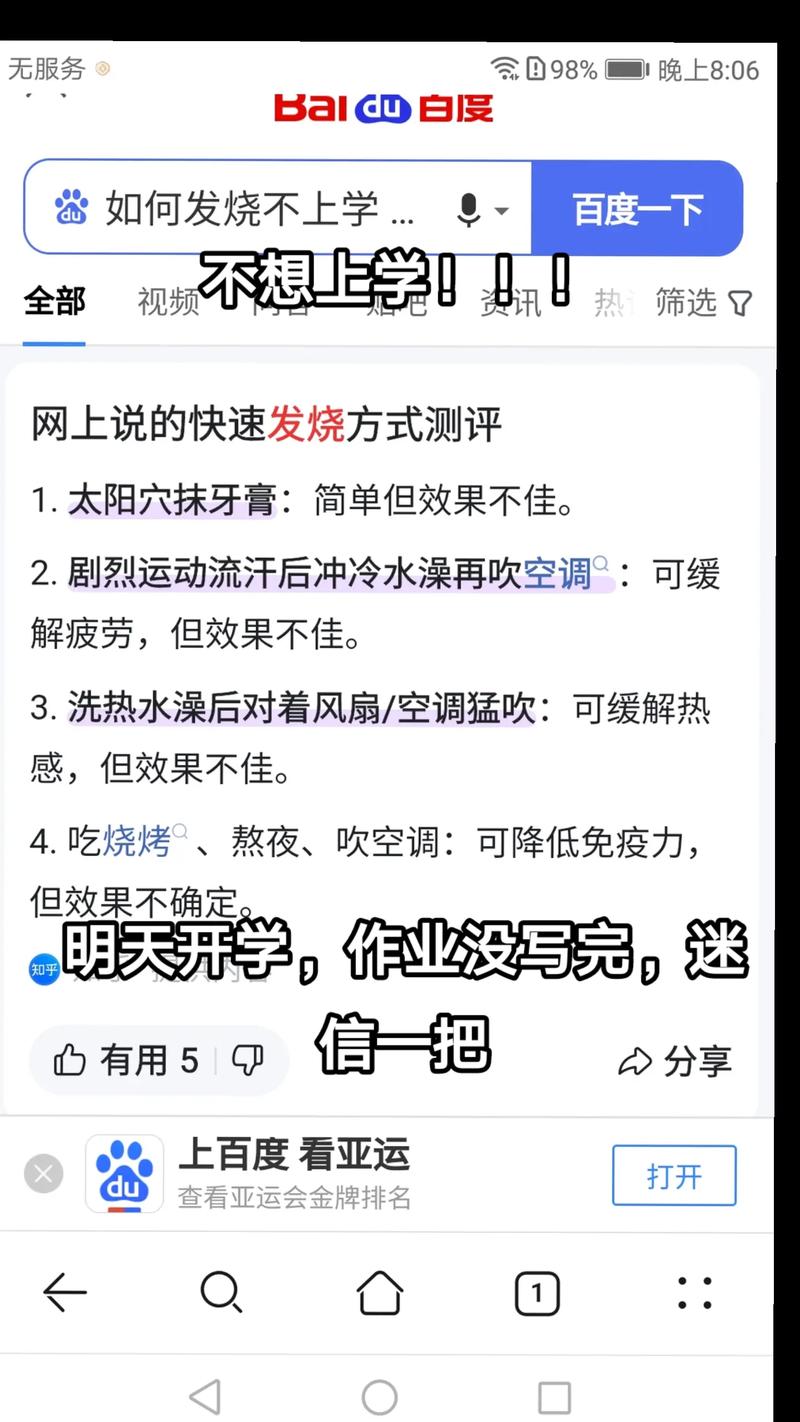Tap the share icon next to 分享
The height and width of the screenshot is (1422, 800).
click(634, 1061)
